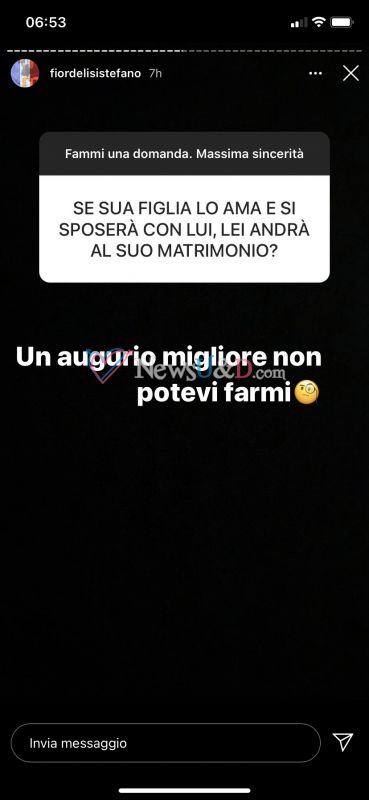Close the story with the X
The width and height of the screenshot is (369, 800).
(x=351, y=73)
